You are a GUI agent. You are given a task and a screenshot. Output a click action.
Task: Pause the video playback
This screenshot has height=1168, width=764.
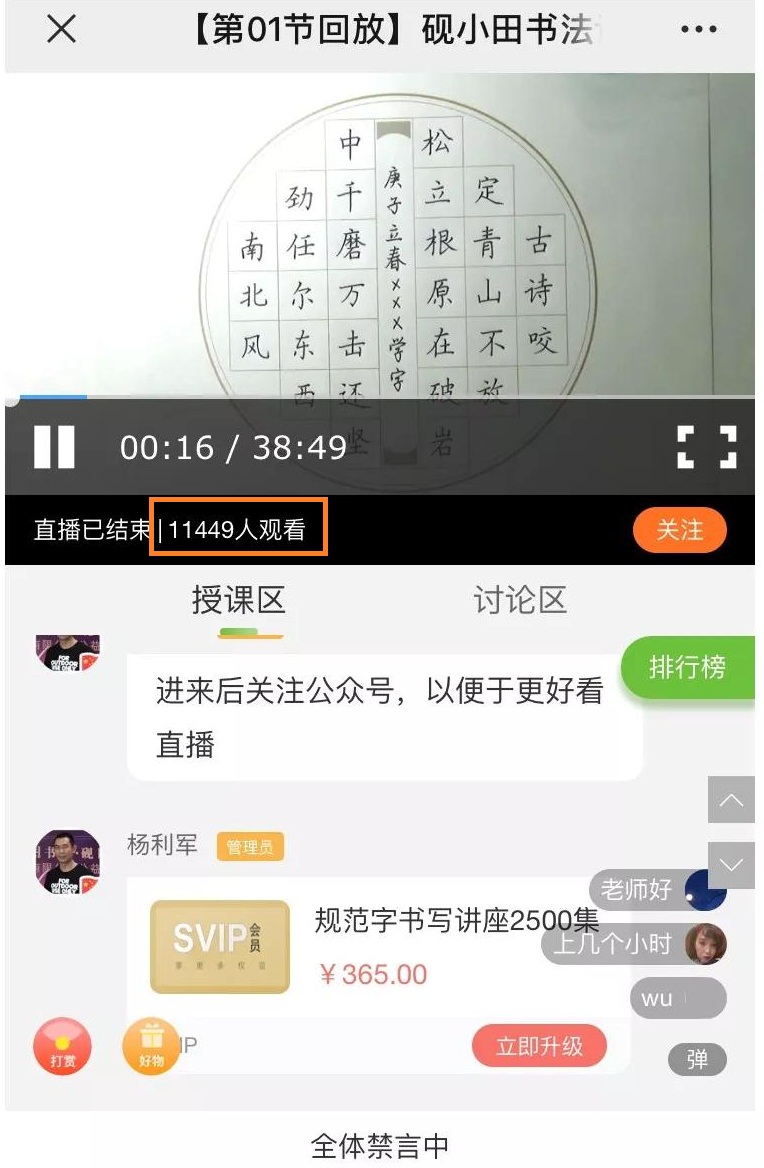pyautogui.click(x=54, y=447)
